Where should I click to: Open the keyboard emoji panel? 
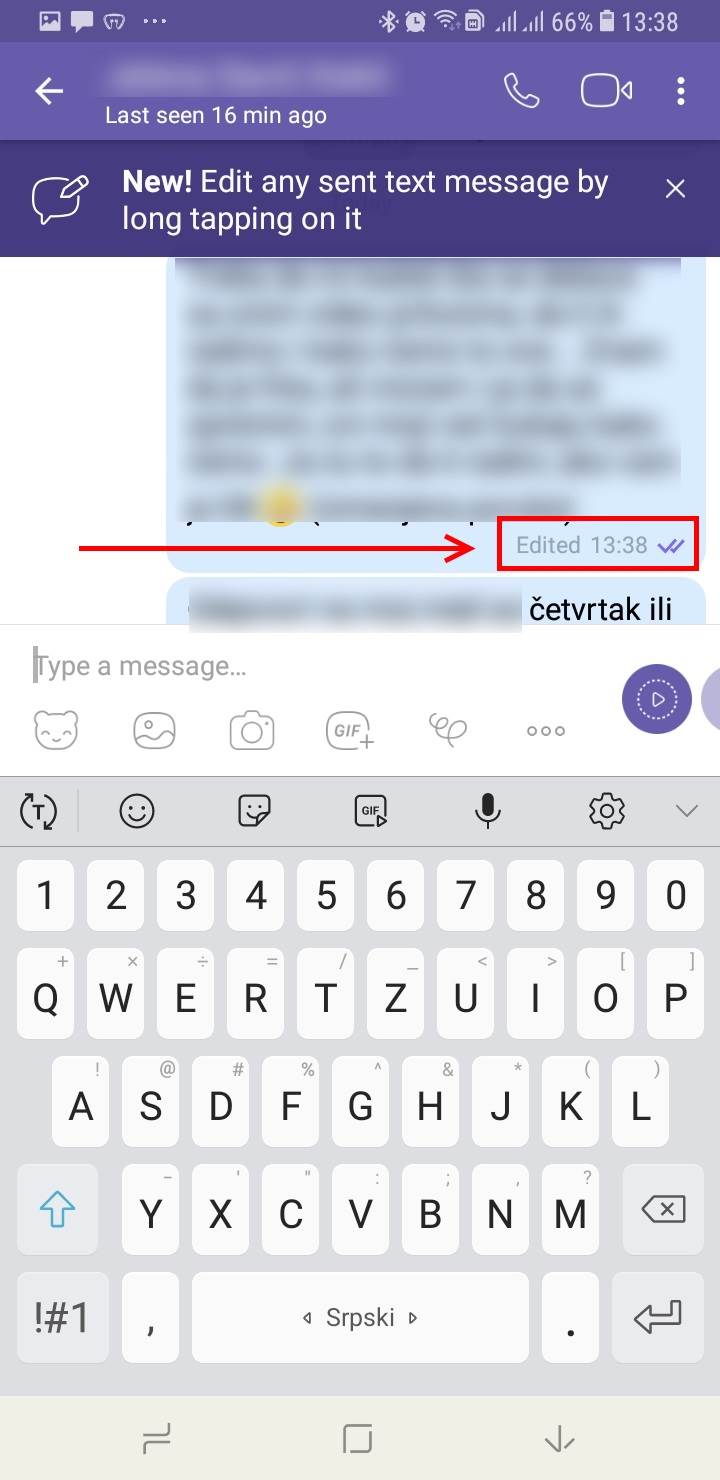pyautogui.click(x=137, y=811)
